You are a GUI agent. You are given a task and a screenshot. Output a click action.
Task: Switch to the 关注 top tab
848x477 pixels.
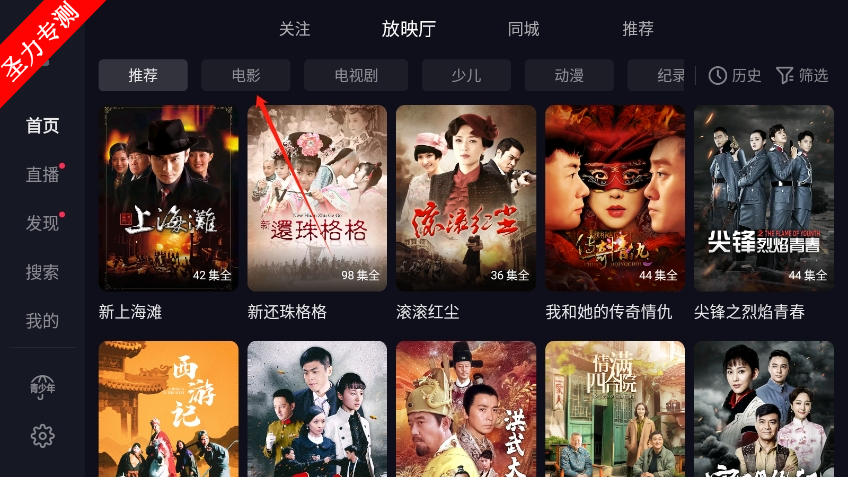coord(294,29)
